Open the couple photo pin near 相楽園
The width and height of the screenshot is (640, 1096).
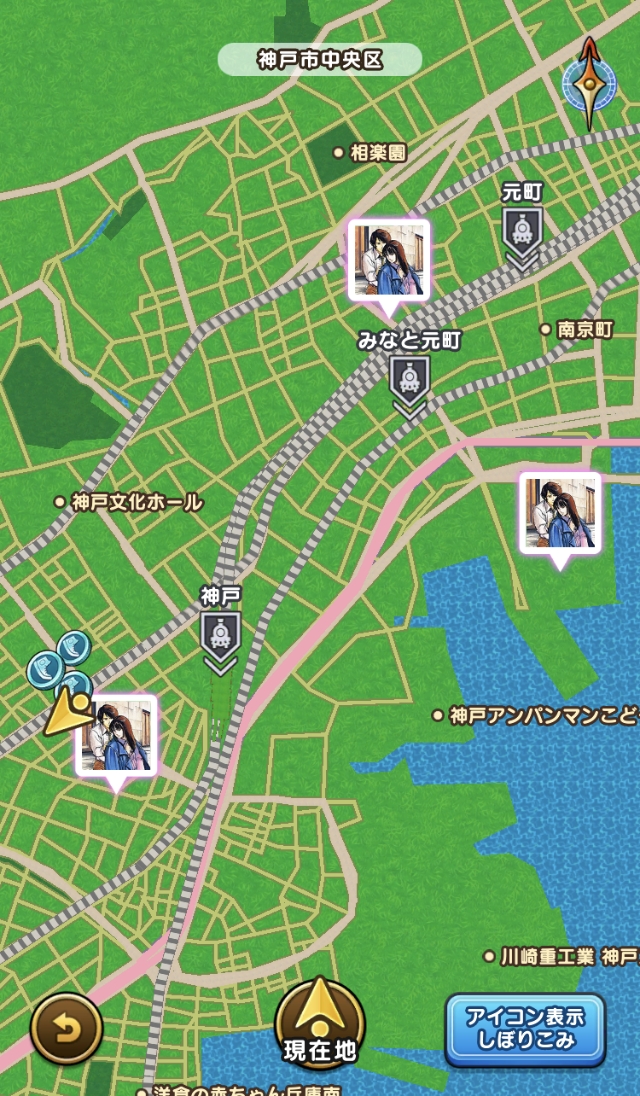[388, 259]
